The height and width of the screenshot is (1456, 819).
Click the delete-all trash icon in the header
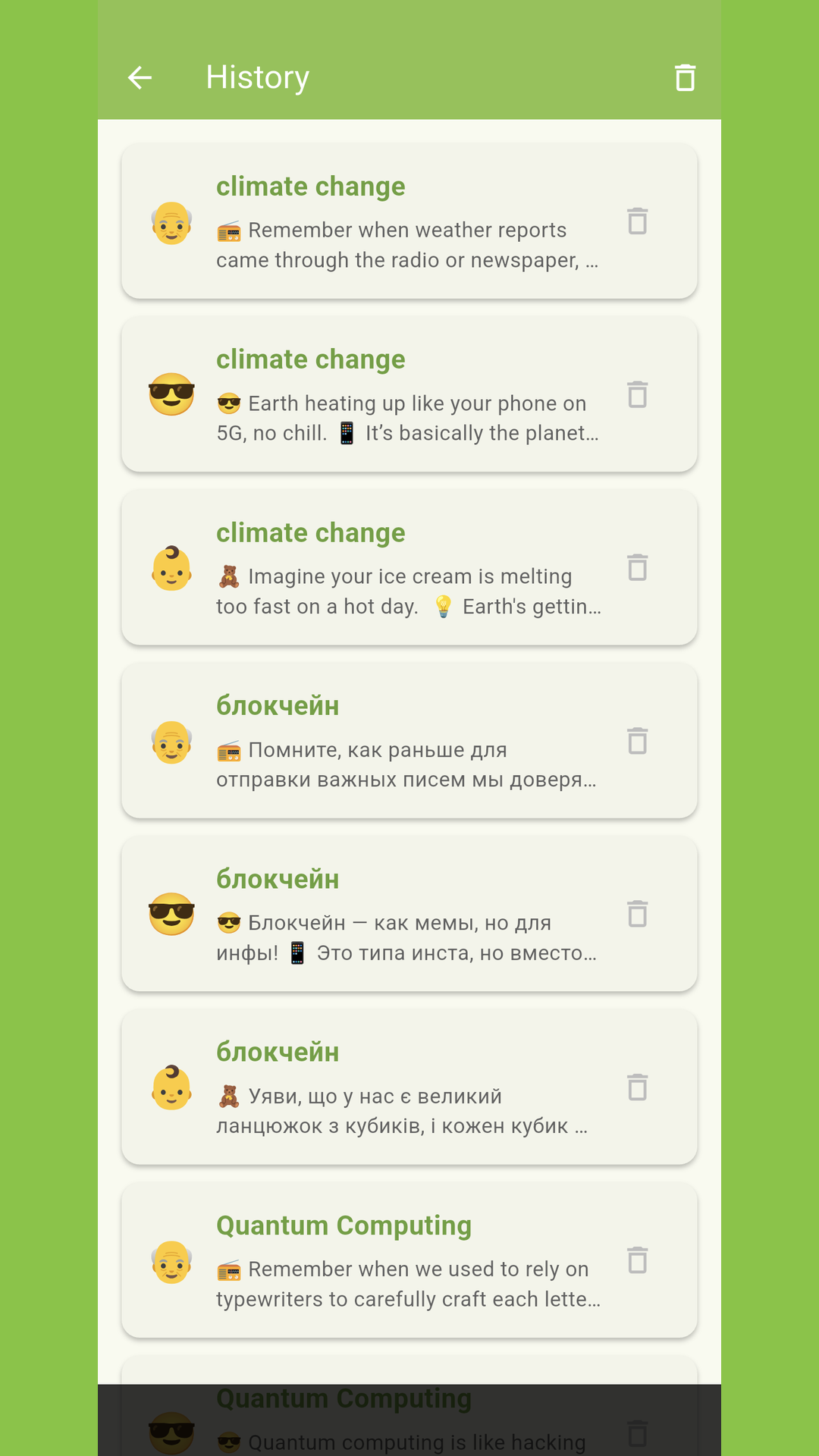[685, 77]
